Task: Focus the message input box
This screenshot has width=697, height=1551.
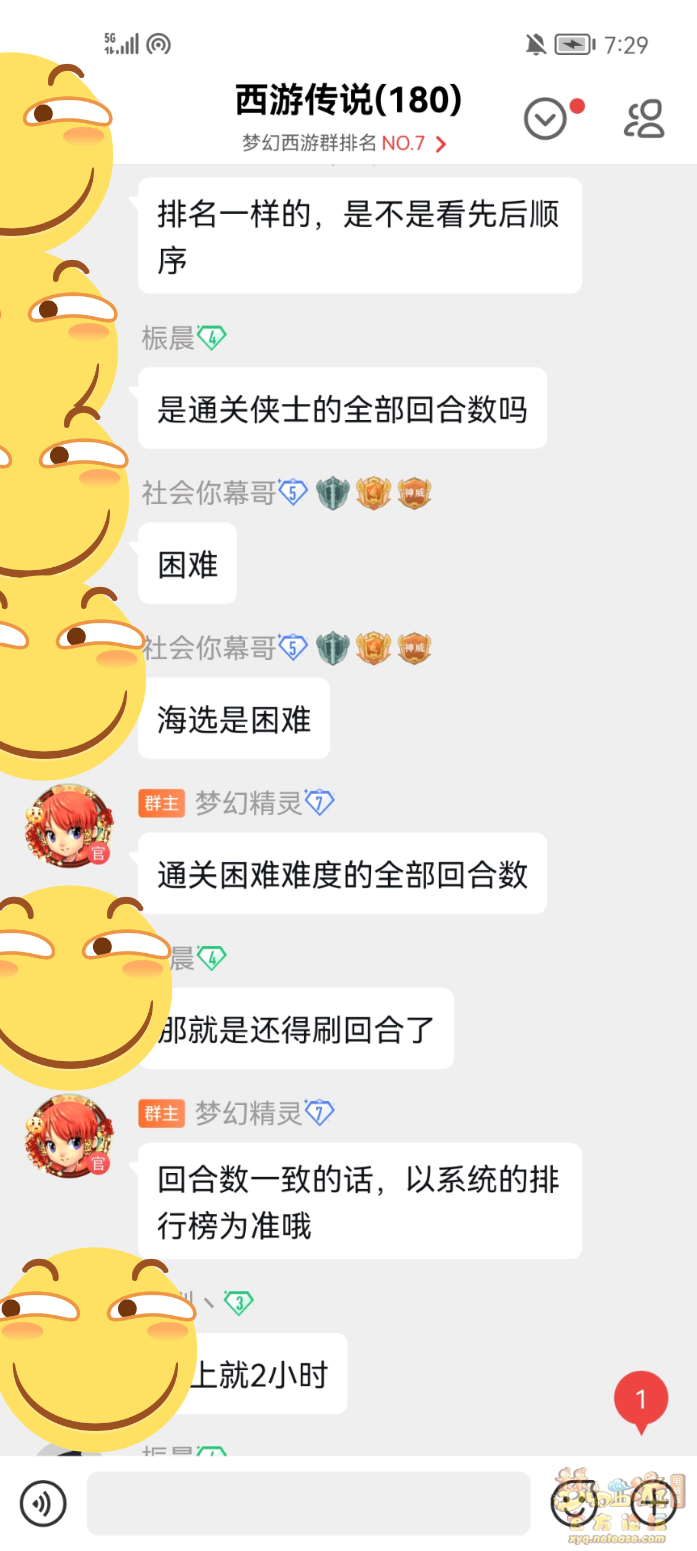Action: 308,1503
